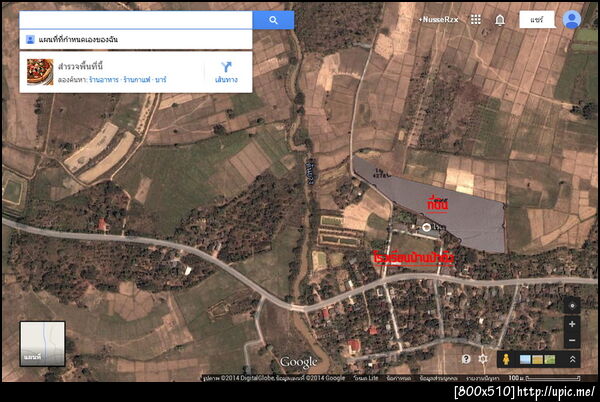
Task: Tap the Google Maps search field
Action: [135, 20]
